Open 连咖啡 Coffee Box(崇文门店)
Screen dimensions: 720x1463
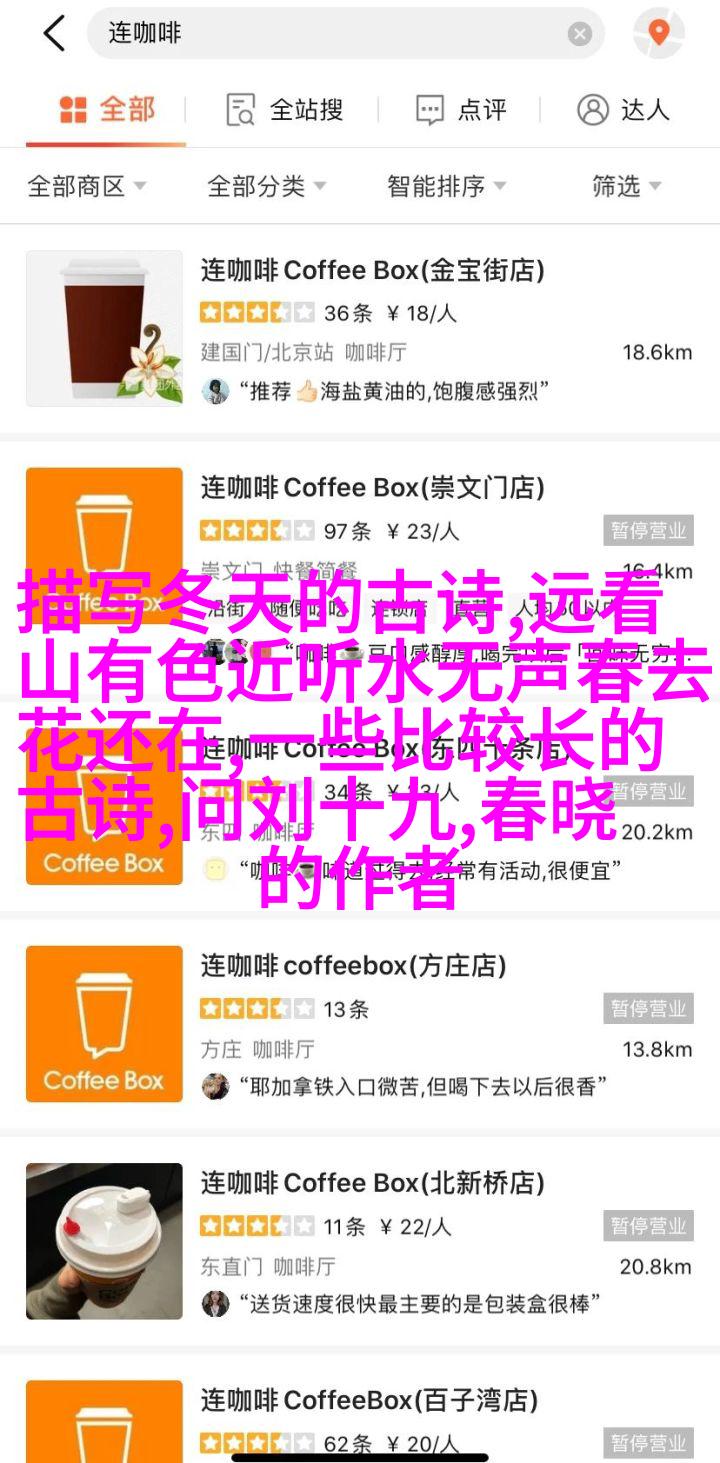372,488
